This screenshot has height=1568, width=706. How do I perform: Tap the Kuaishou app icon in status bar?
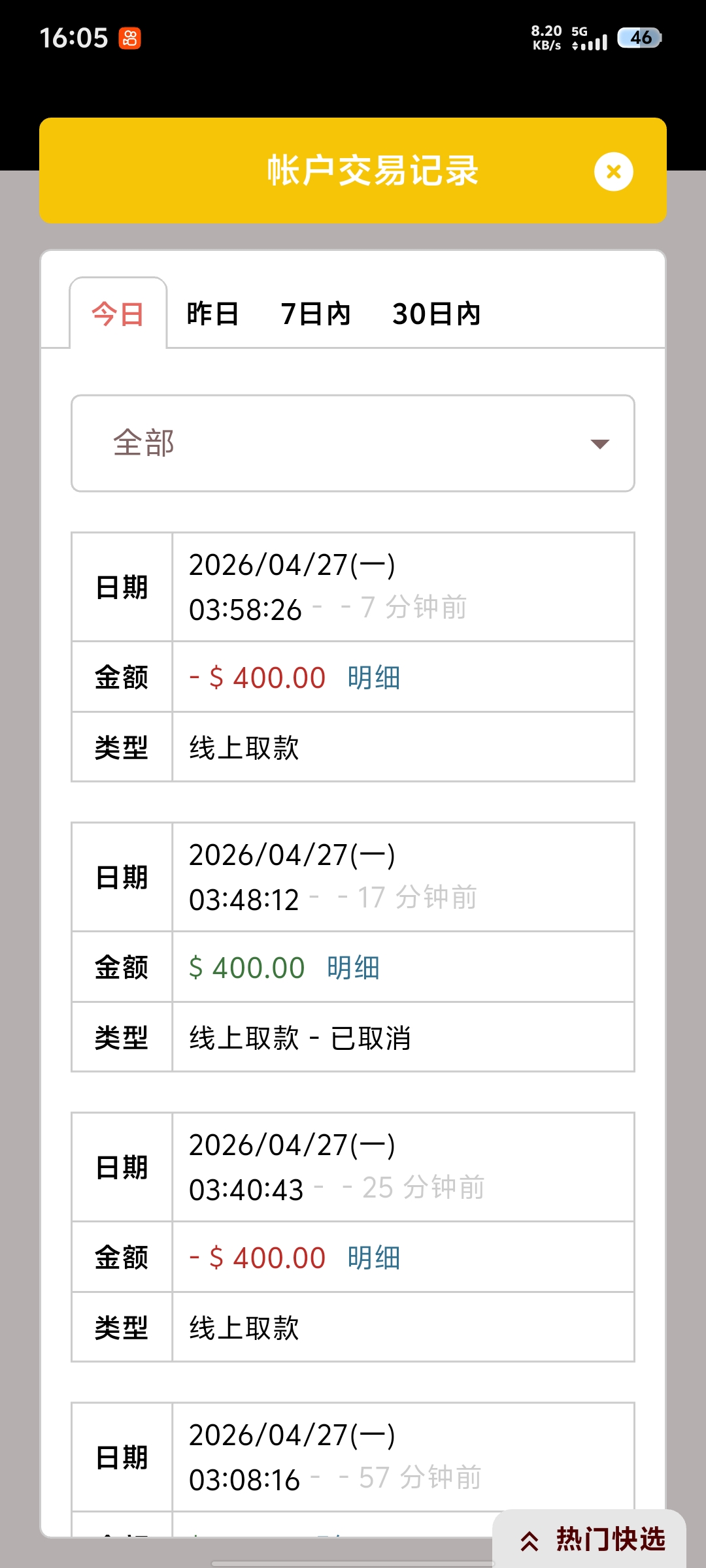(128, 38)
